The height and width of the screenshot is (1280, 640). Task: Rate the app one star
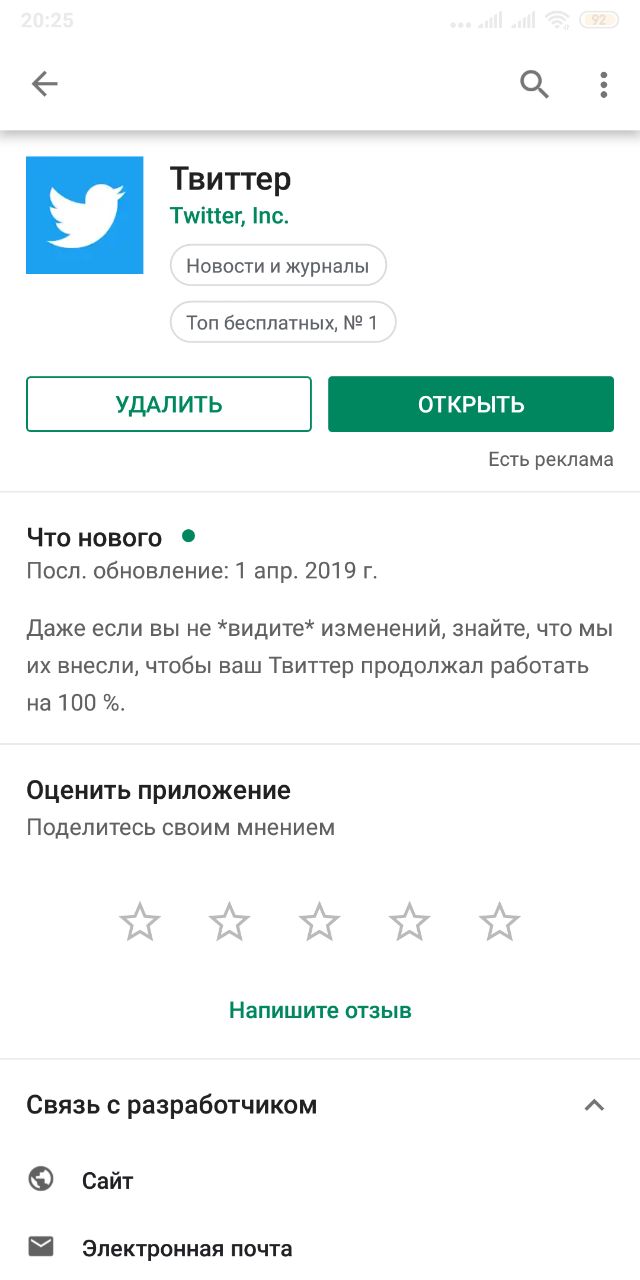pyautogui.click(x=140, y=921)
